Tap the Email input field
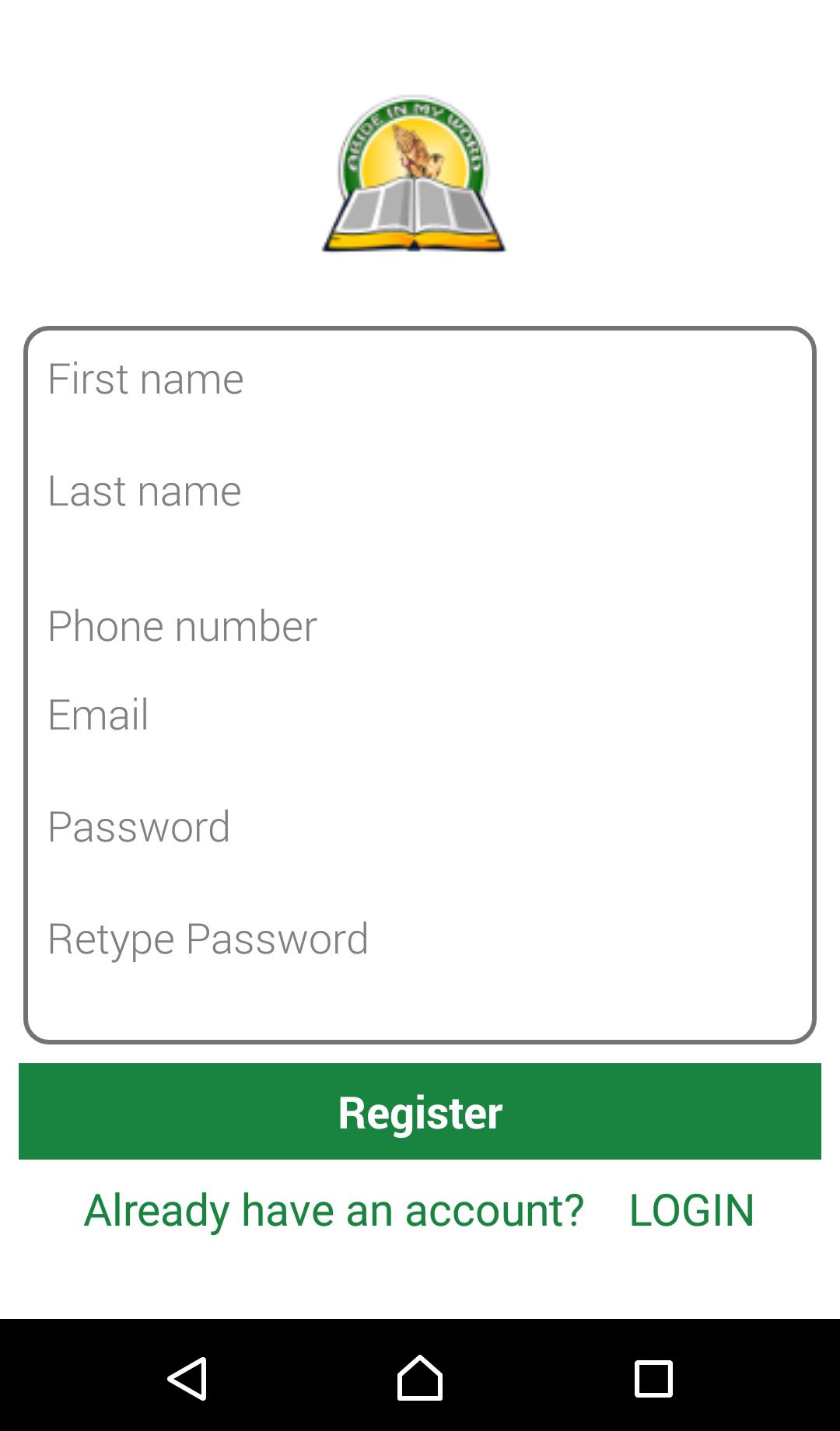Viewport: 840px width, 1431px height. pyautogui.click(x=420, y=715)
